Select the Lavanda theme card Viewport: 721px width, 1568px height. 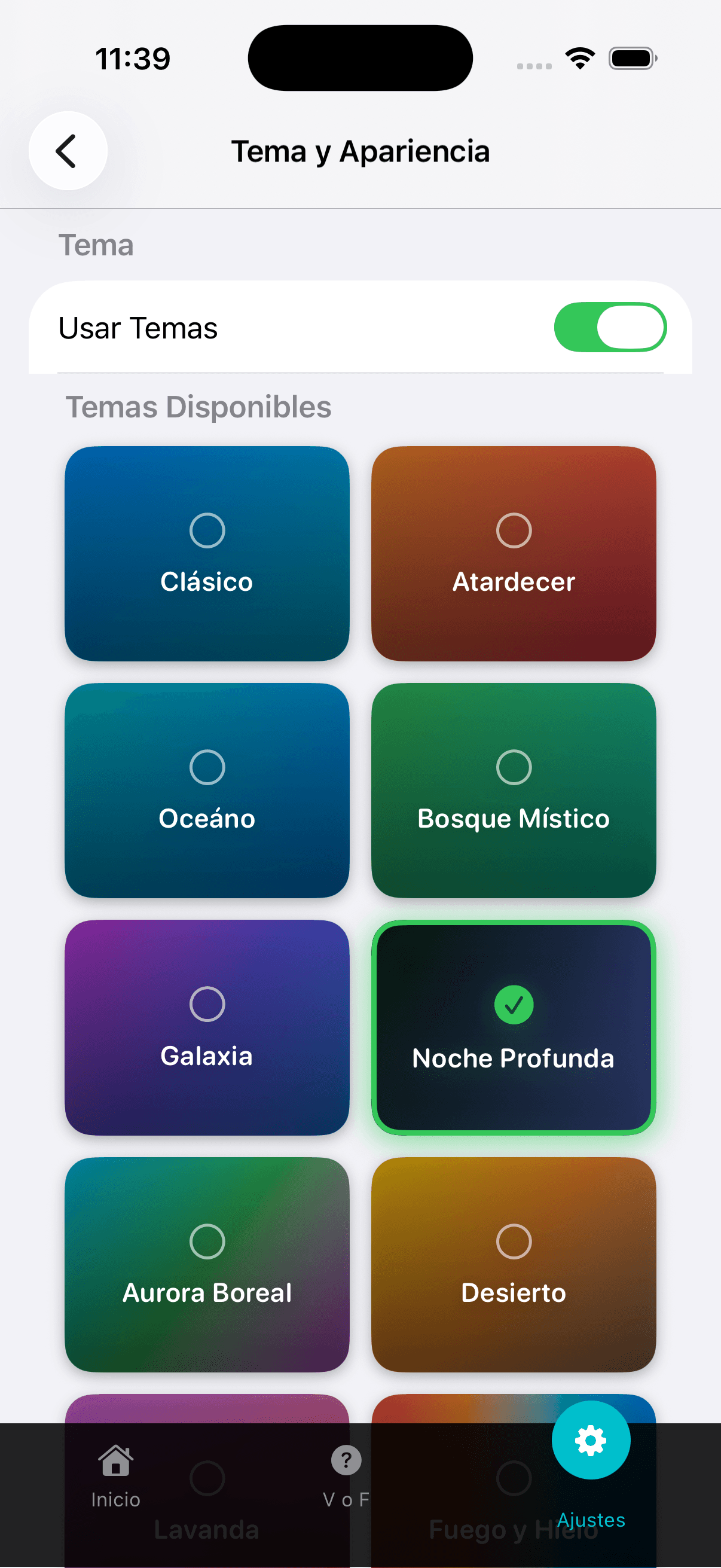(x=207, y=1418)
